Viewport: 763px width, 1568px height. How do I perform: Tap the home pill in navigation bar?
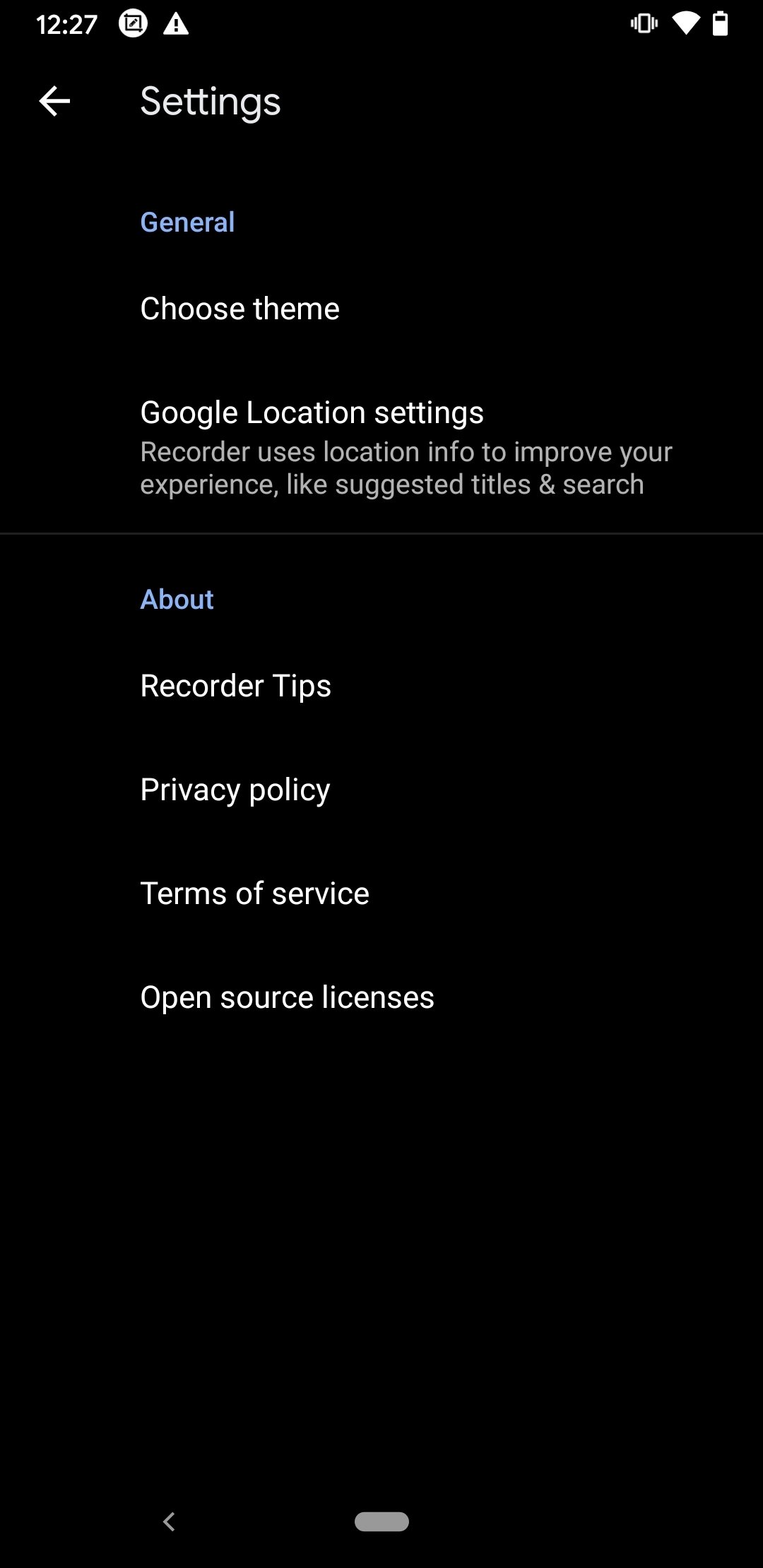(x=381, y=1521)
